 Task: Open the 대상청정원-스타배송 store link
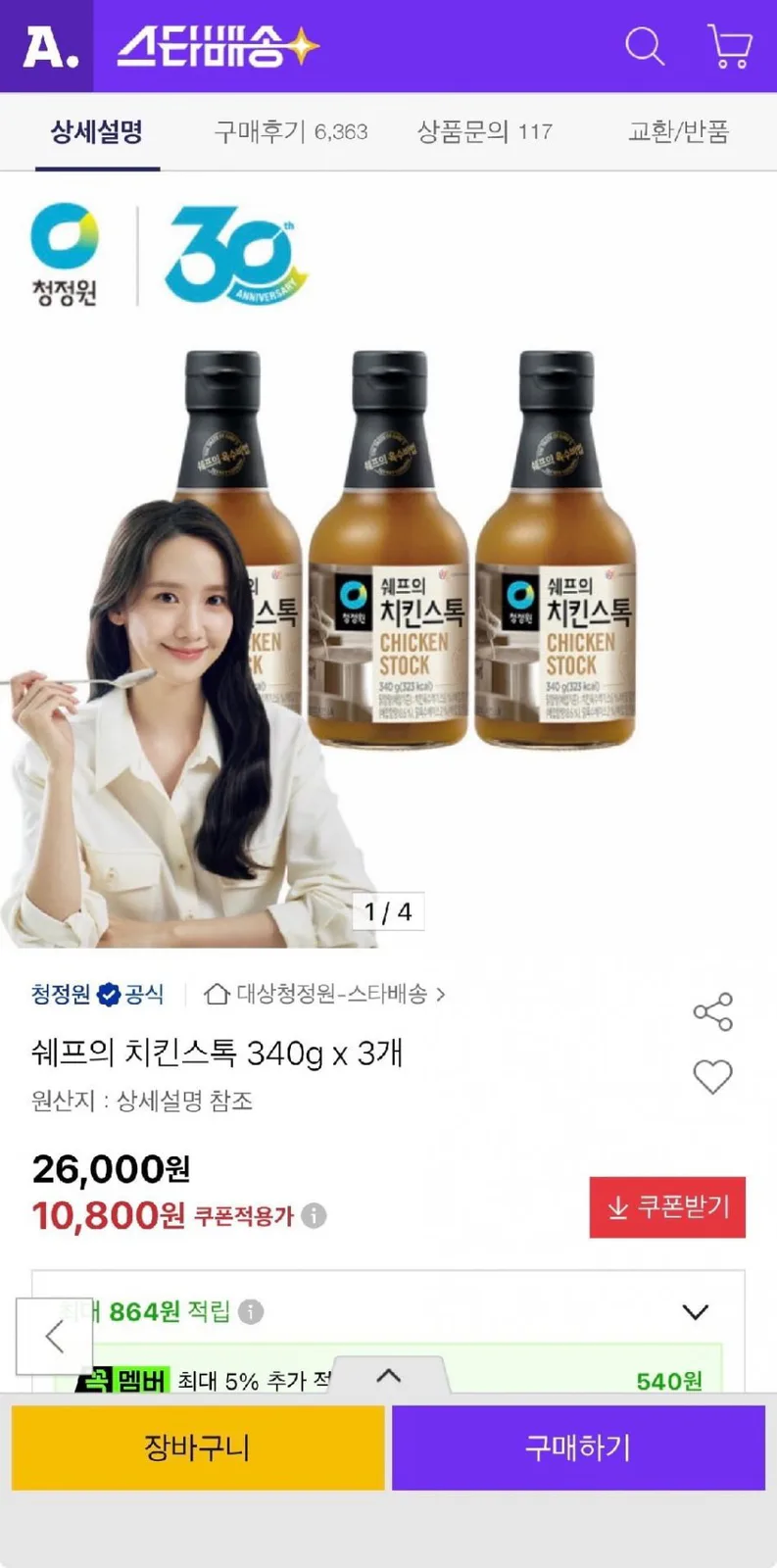[x=324, y=995]
